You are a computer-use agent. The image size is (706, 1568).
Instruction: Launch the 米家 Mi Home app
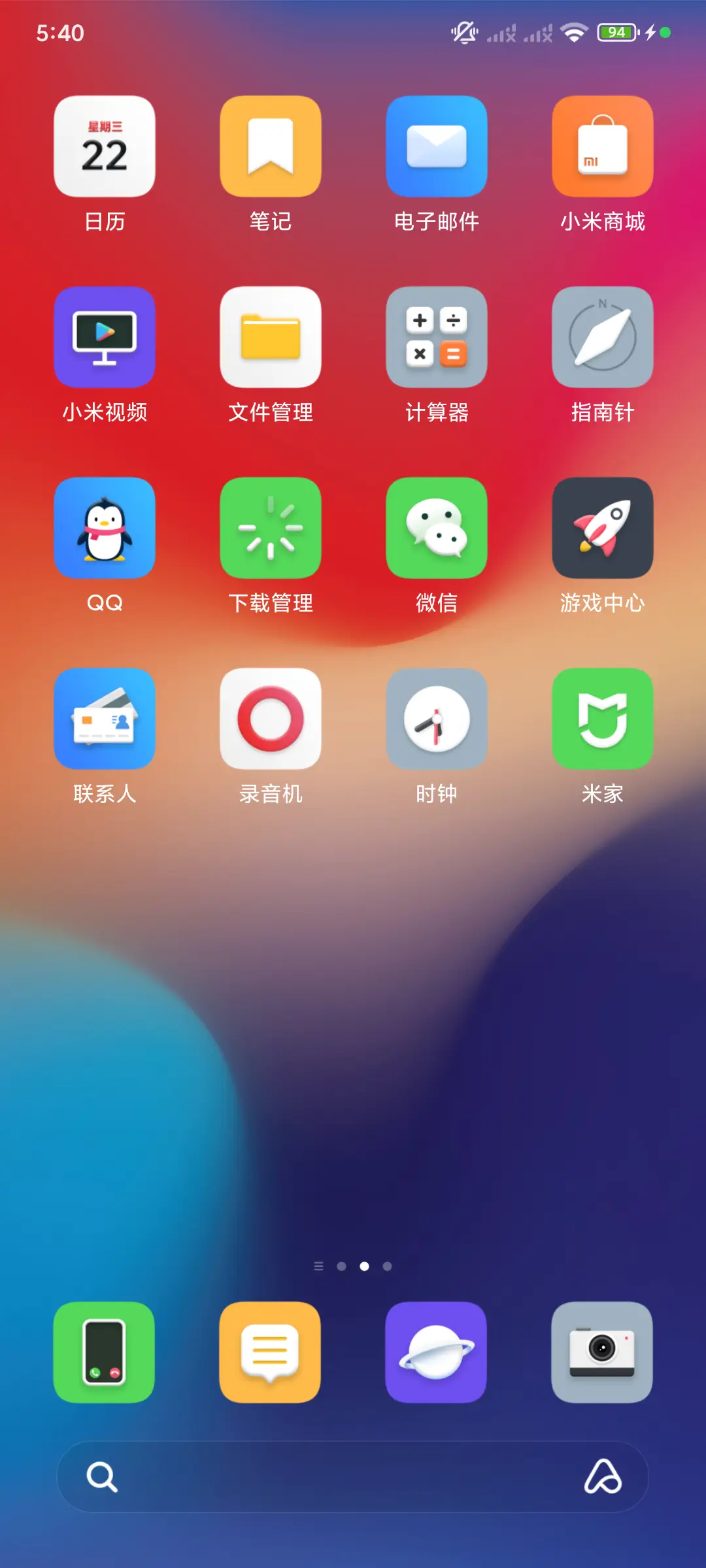pos(602,717)
